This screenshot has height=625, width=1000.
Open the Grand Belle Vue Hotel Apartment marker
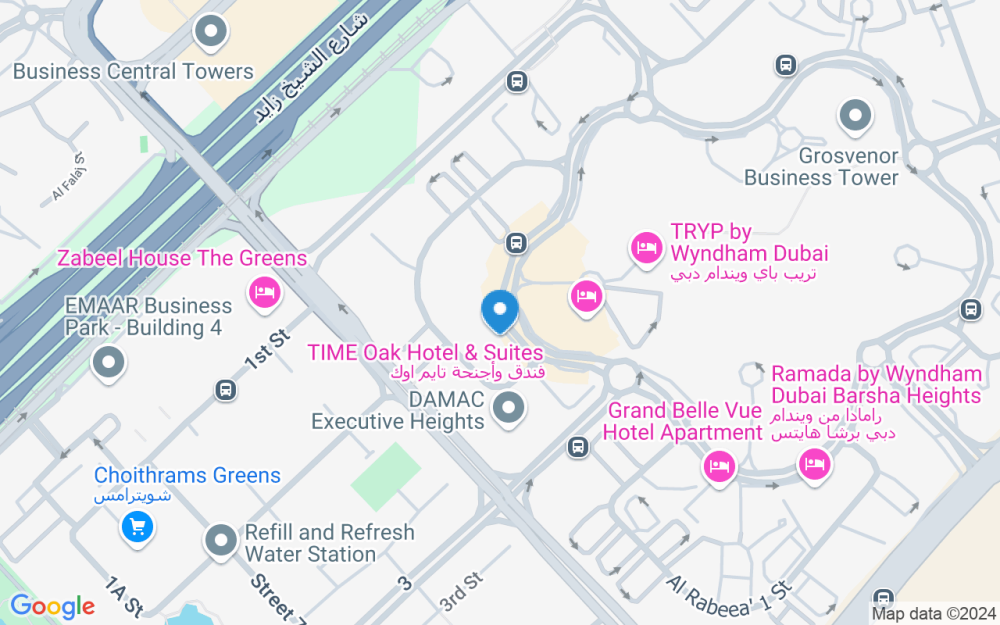point(719,466)
